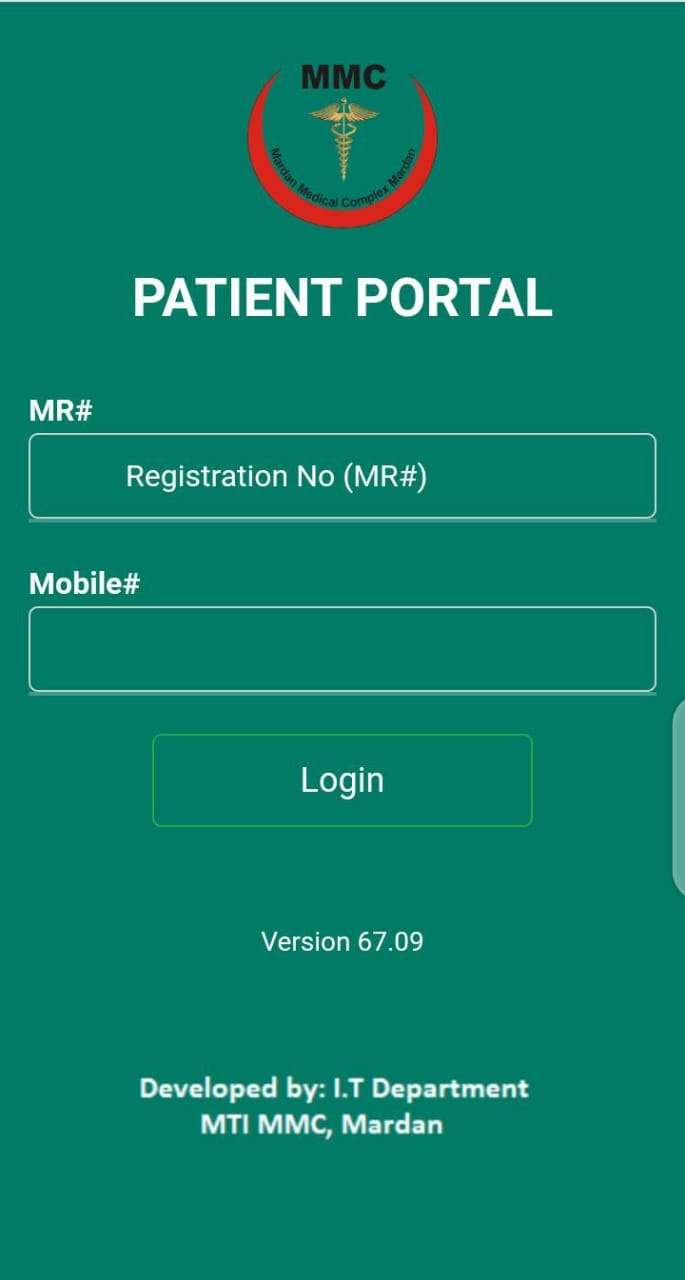This screenshot has width=685, height=1280.
Task: Focus the Mobile# input field
Action: [x=342, y=649]
